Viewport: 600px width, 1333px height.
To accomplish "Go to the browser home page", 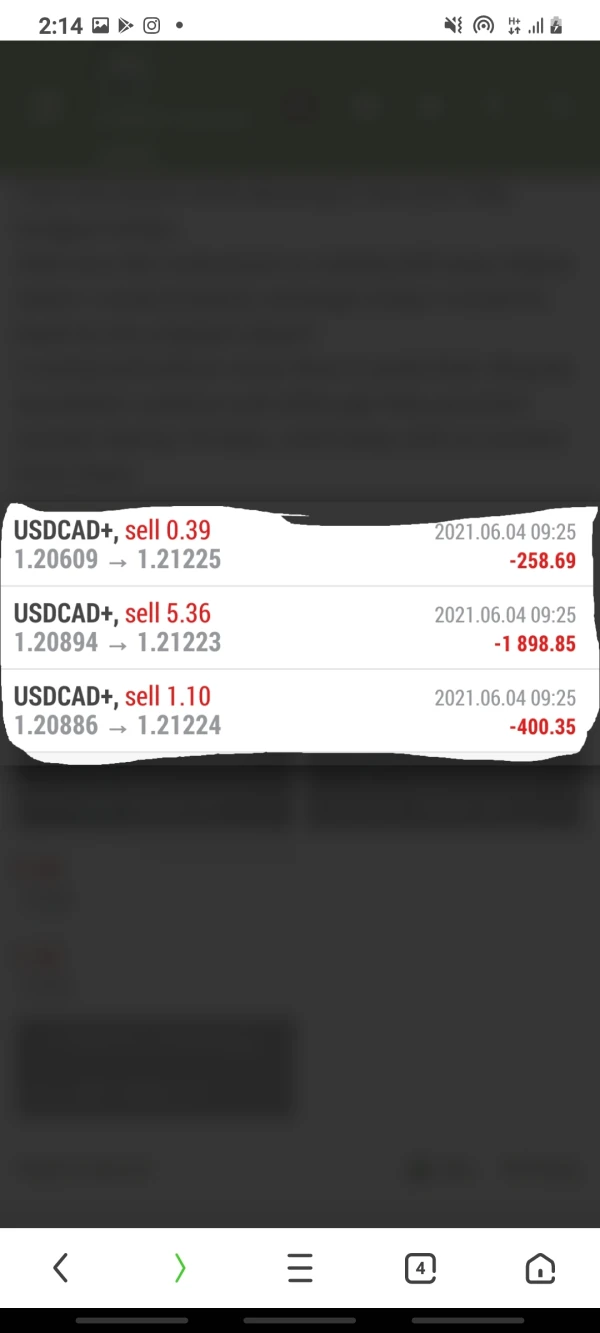I will pyautogui.click(x=540, y=1268).
